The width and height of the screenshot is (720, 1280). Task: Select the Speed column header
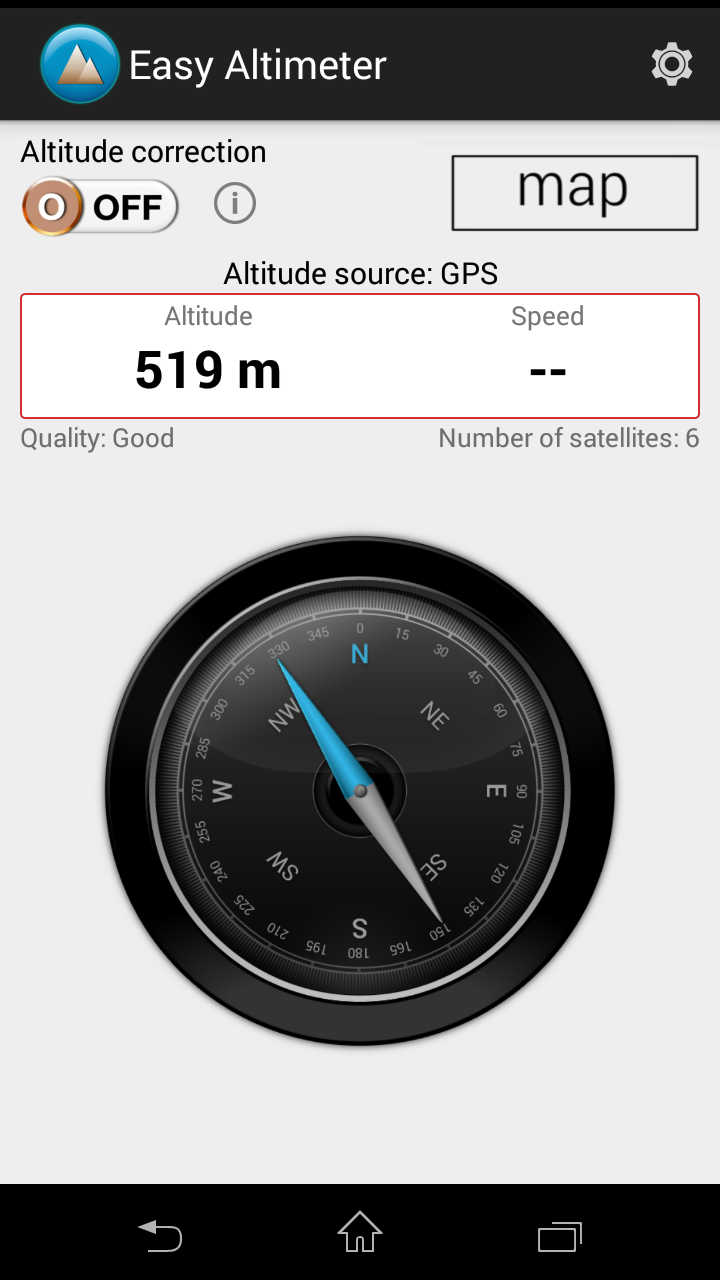click(x=547, y=315)
